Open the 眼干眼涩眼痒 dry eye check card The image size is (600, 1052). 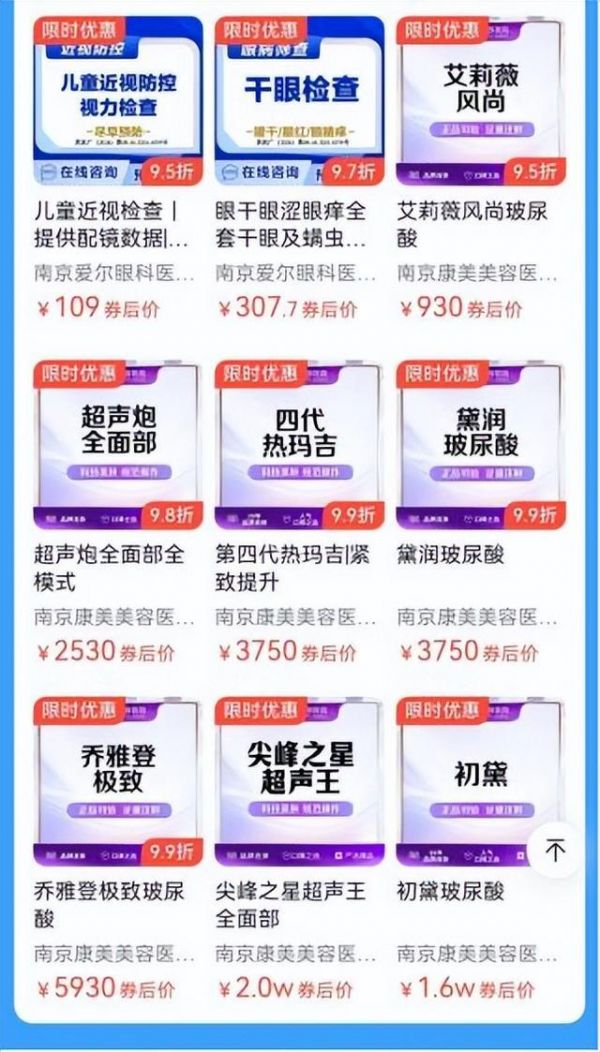click(x=299, y=168)
